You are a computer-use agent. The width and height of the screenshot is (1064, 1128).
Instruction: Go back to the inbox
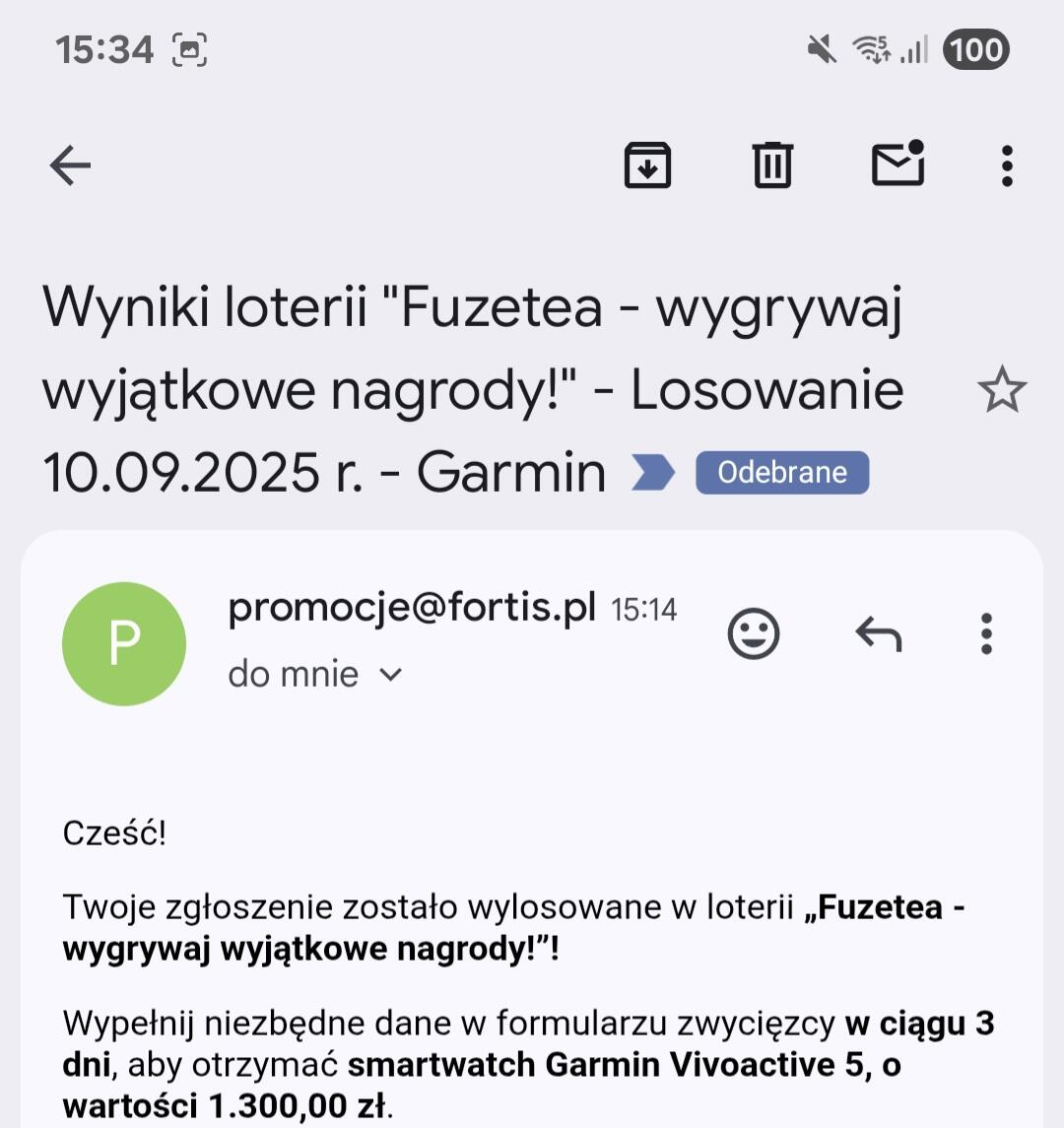(x=70, y=166)
